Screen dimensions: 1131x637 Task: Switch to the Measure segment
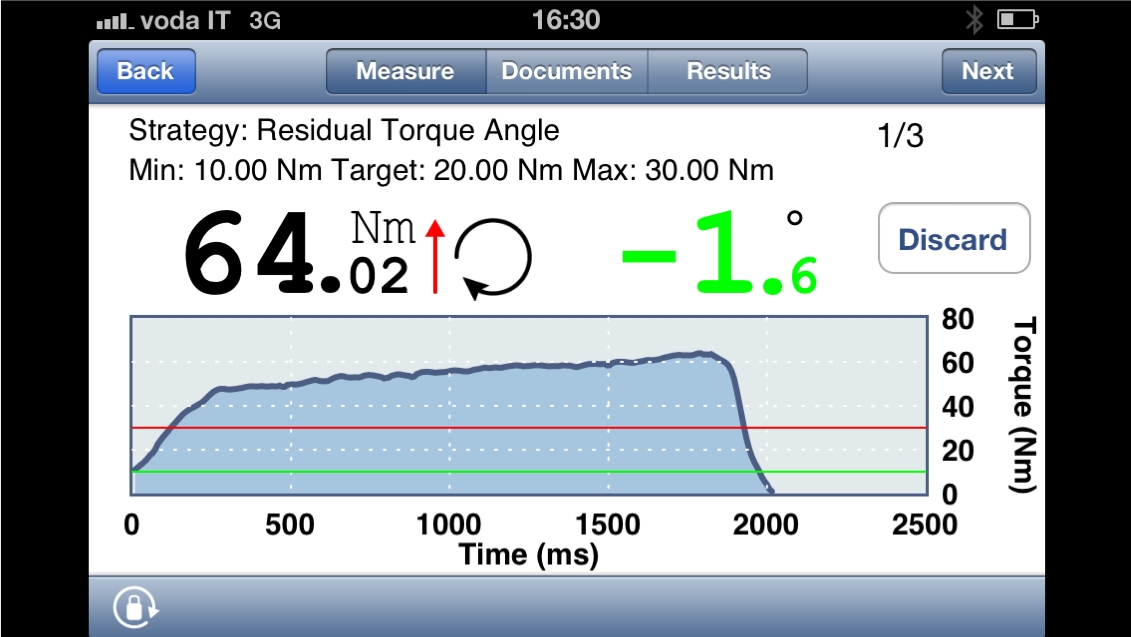coord(405,71)
